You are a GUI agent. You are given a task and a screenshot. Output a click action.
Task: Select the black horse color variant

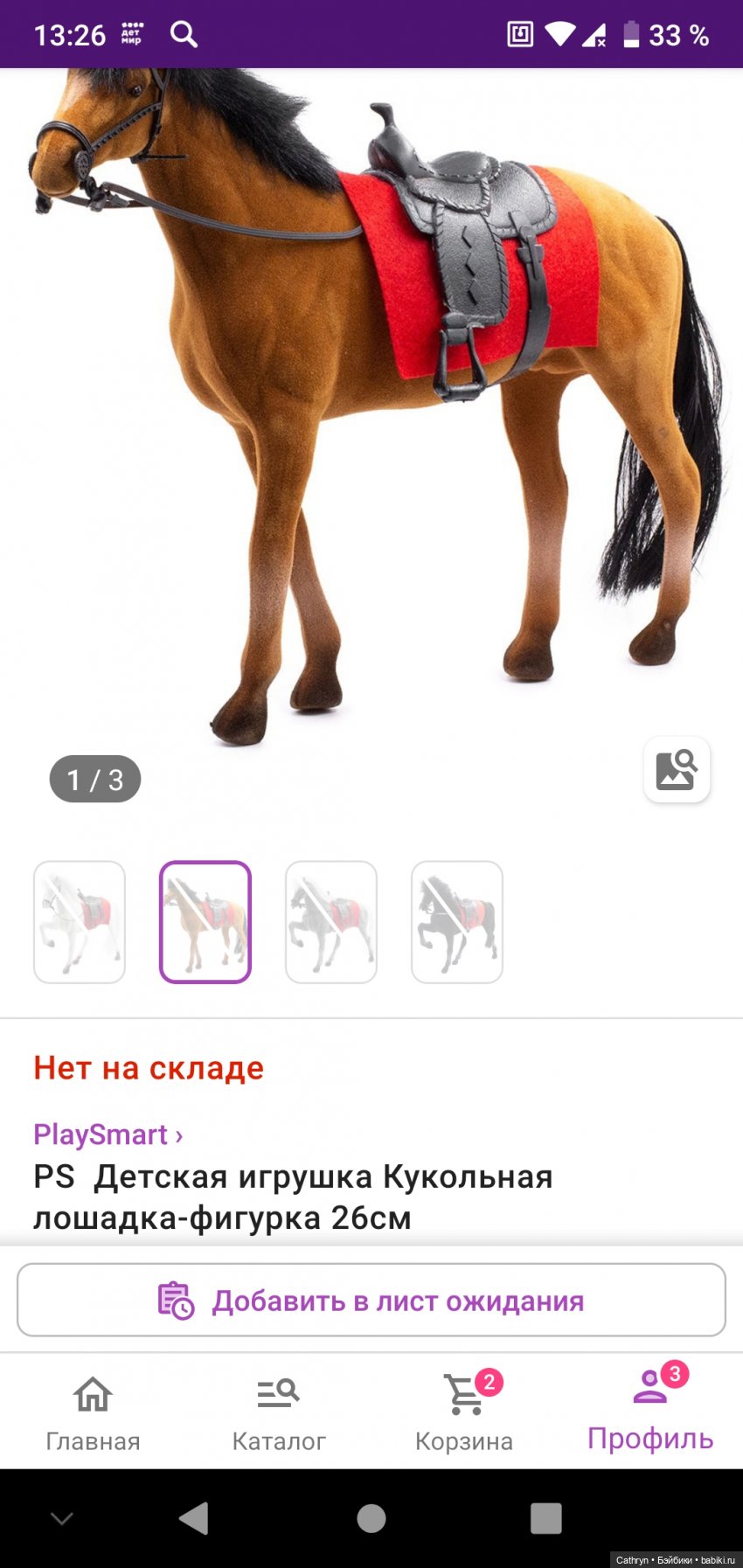click(457, 922)
